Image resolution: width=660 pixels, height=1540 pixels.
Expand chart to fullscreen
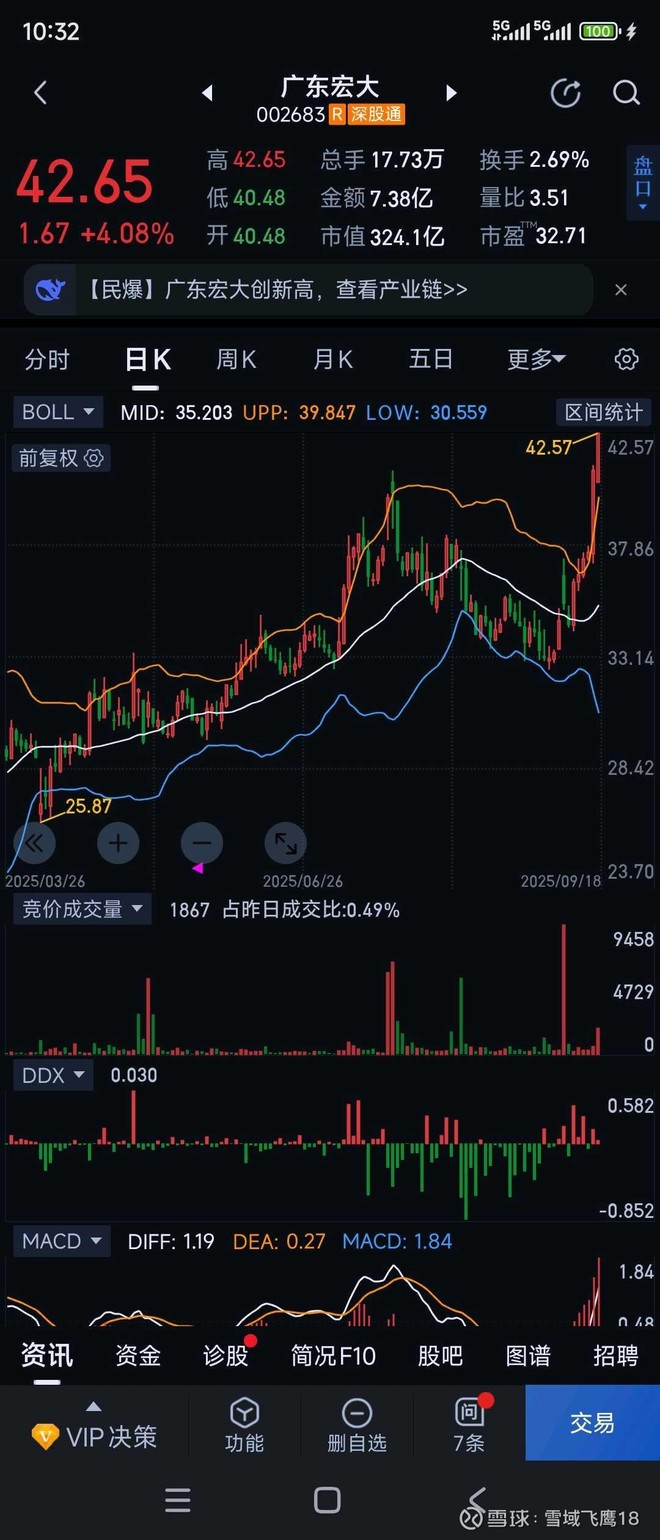click(285, 843)
